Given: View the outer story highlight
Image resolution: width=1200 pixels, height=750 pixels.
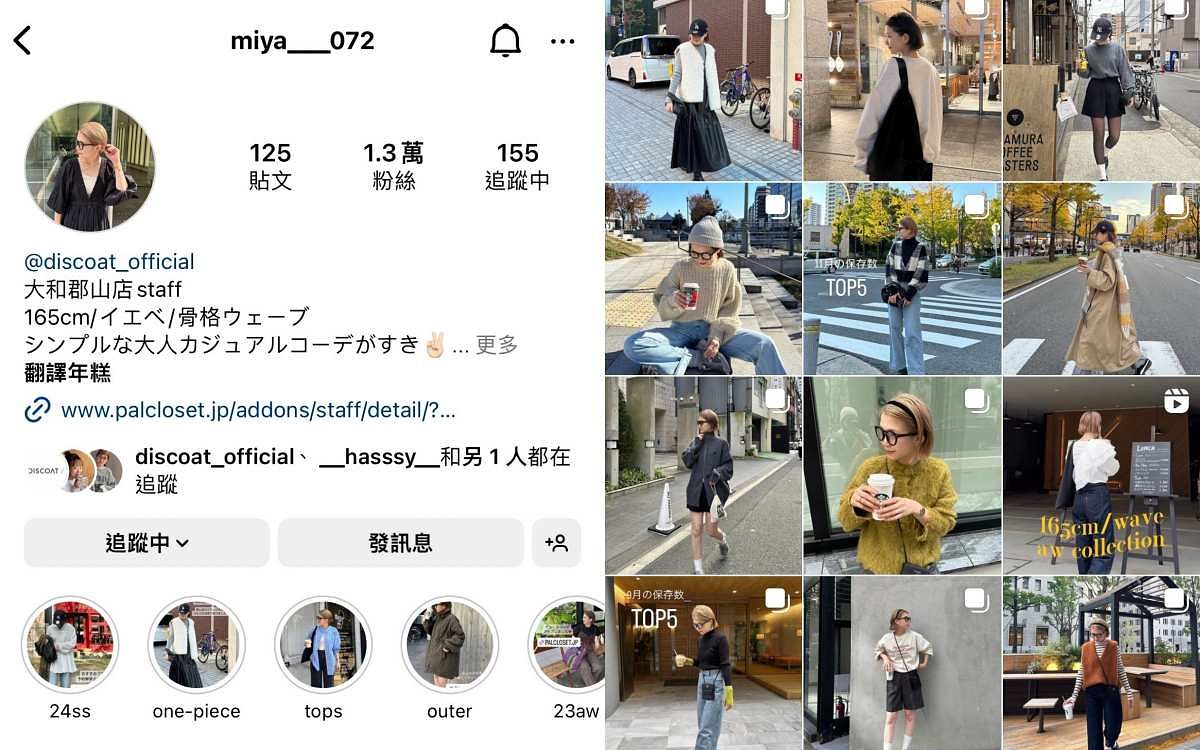Looking at the screenshot, I should [x=449, y=645].
